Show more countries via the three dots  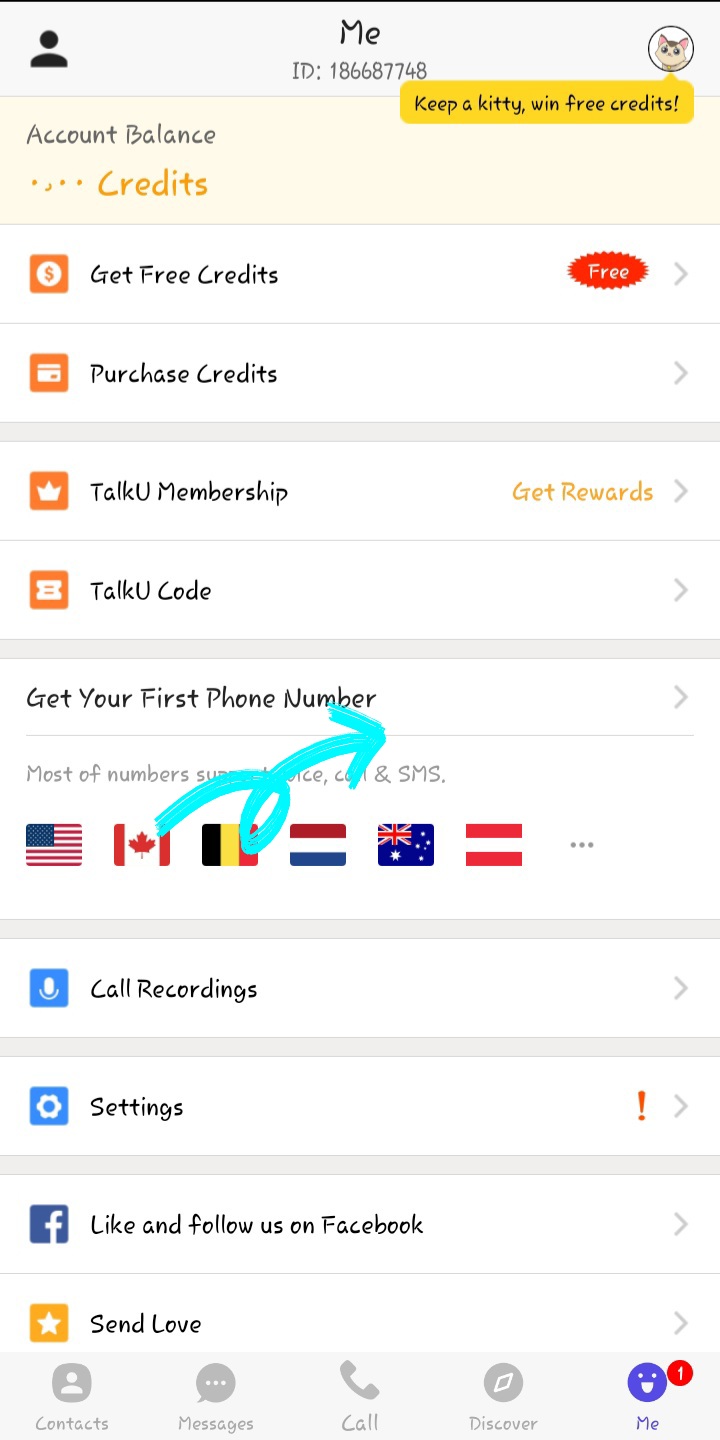[582, 845]
